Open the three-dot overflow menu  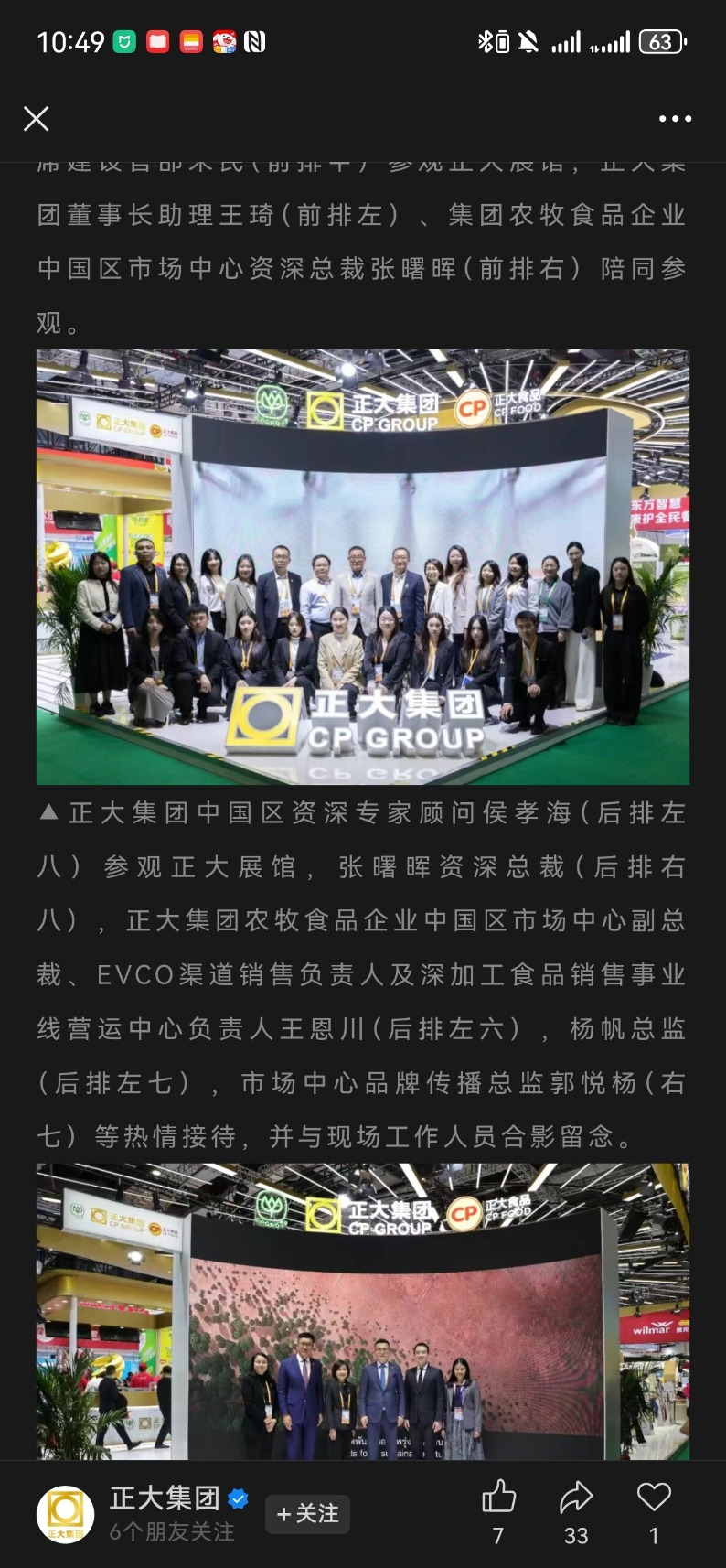[675, 119]
